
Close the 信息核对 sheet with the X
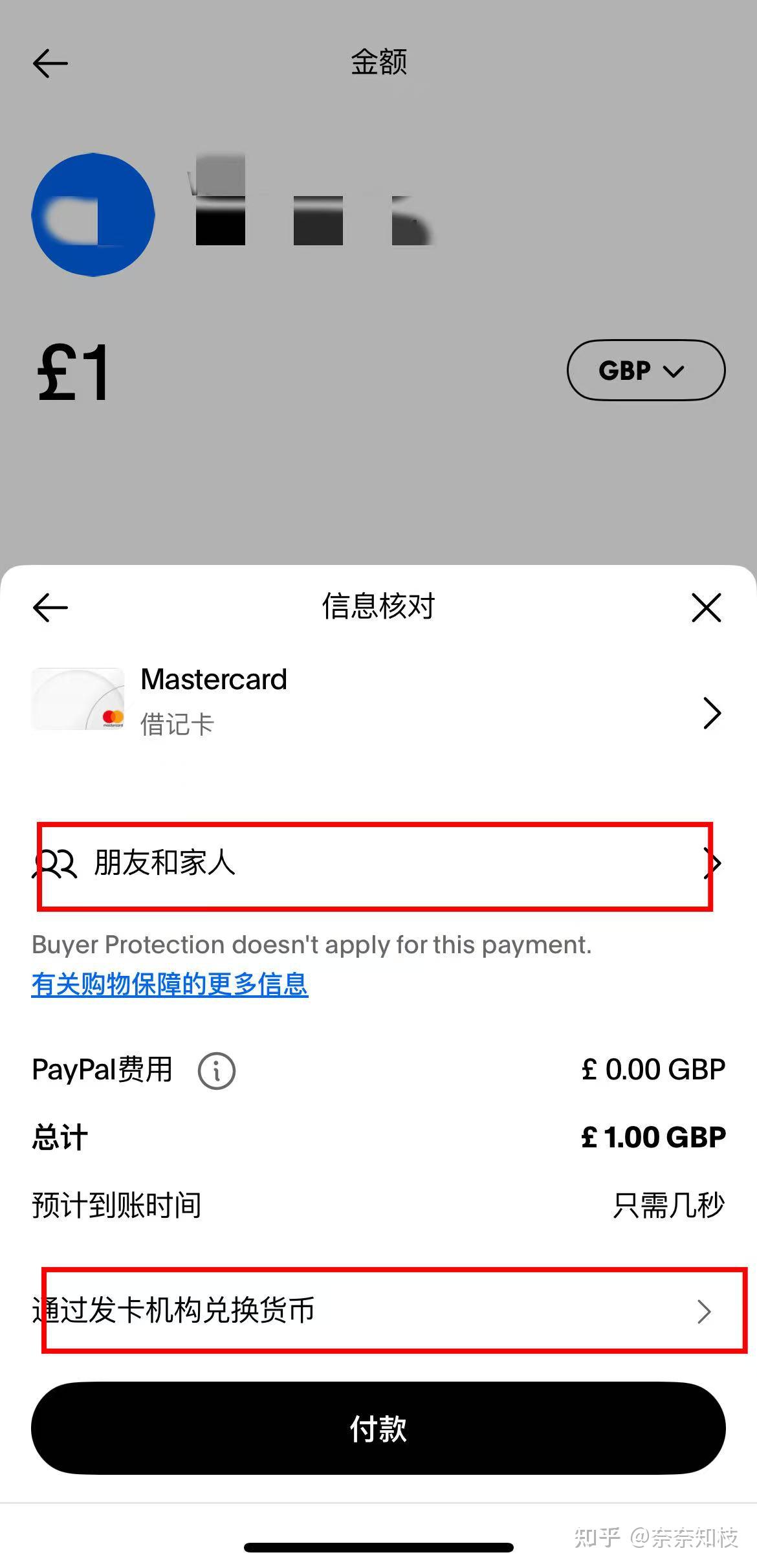point(707,607)
